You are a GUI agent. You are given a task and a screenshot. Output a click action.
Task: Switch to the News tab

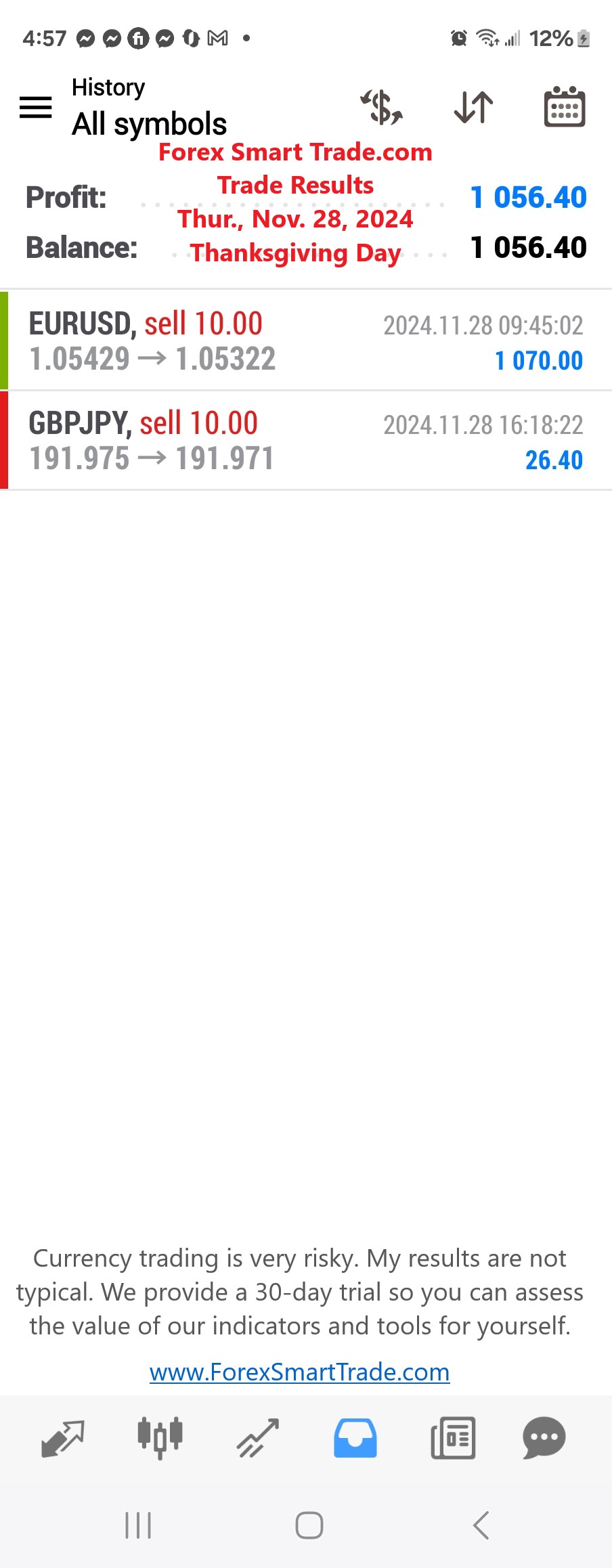click(x=452, y=1438)
